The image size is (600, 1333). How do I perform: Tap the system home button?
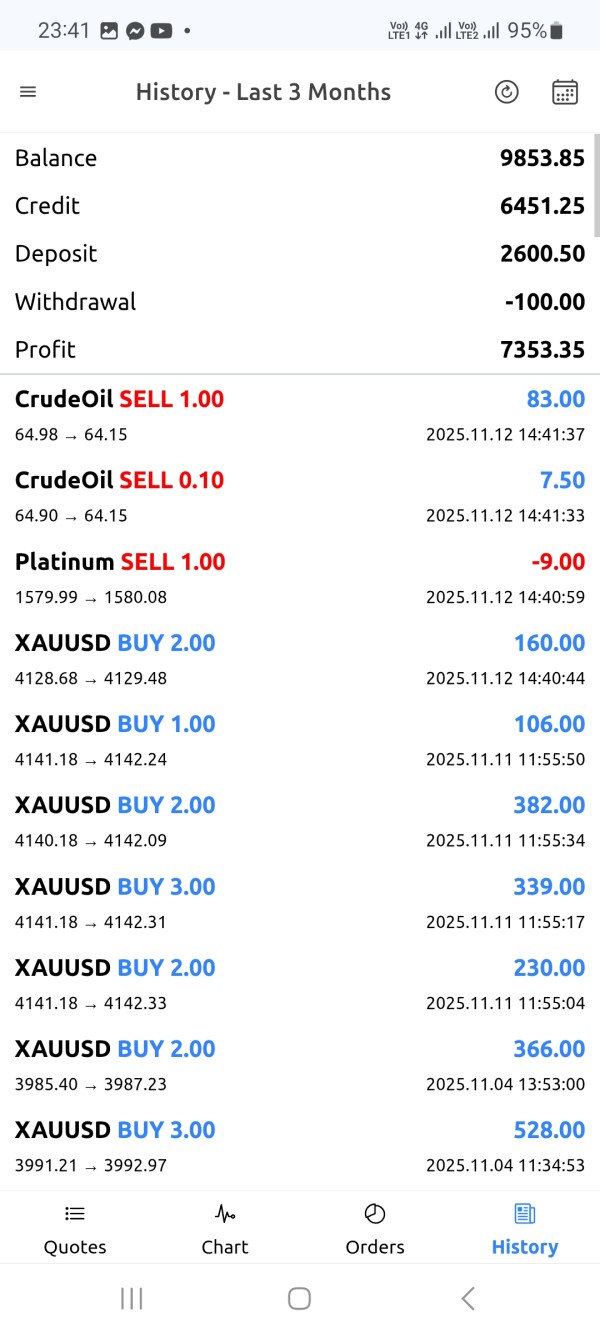coord(299,1298)
